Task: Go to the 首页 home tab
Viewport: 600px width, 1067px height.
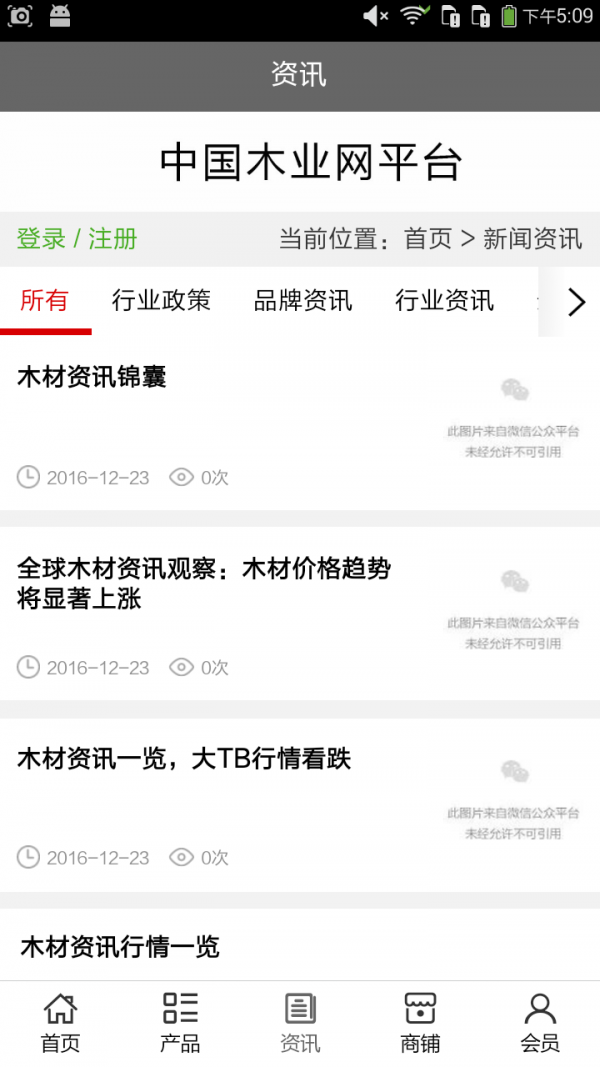Action: (60, 1023)
